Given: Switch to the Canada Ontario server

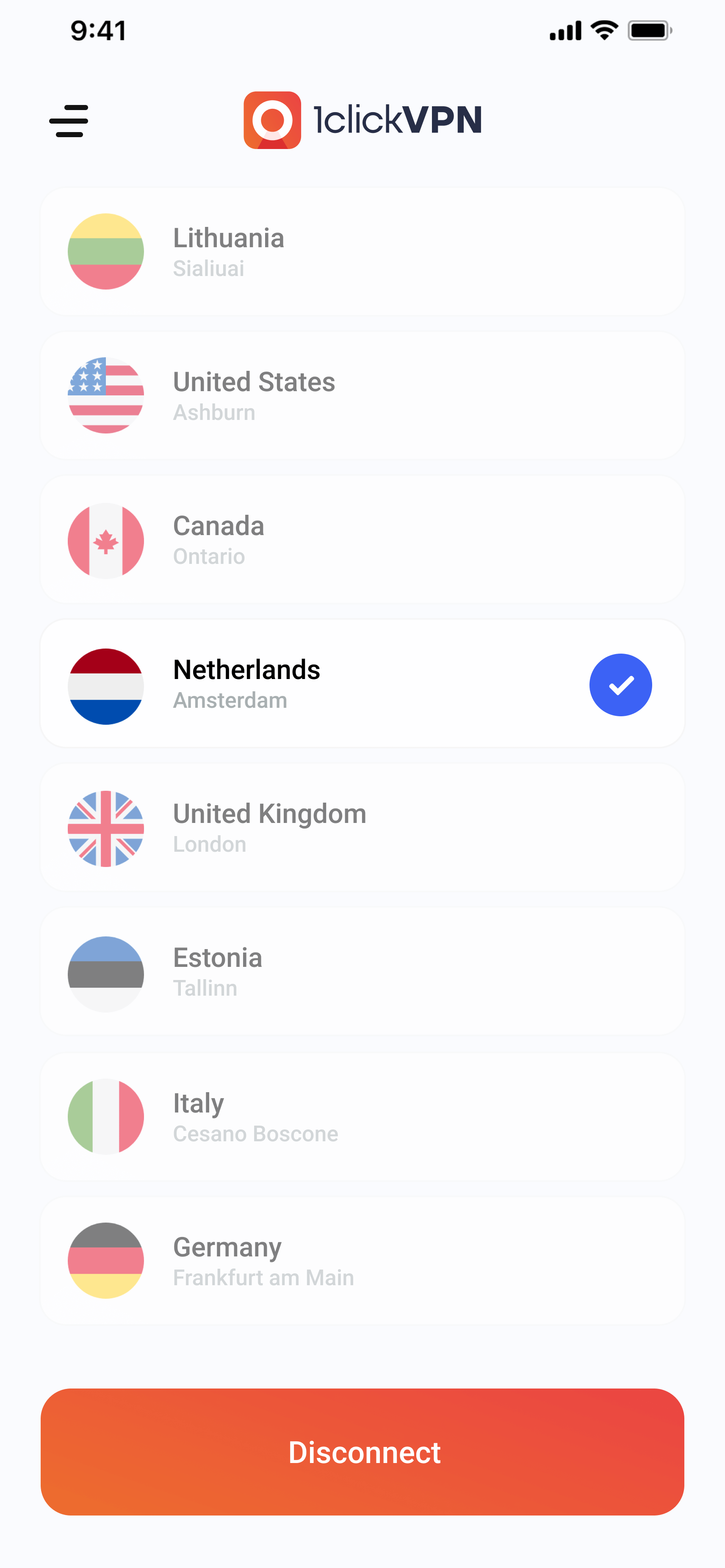Looking at the screenshot, I should coord(362,539).
